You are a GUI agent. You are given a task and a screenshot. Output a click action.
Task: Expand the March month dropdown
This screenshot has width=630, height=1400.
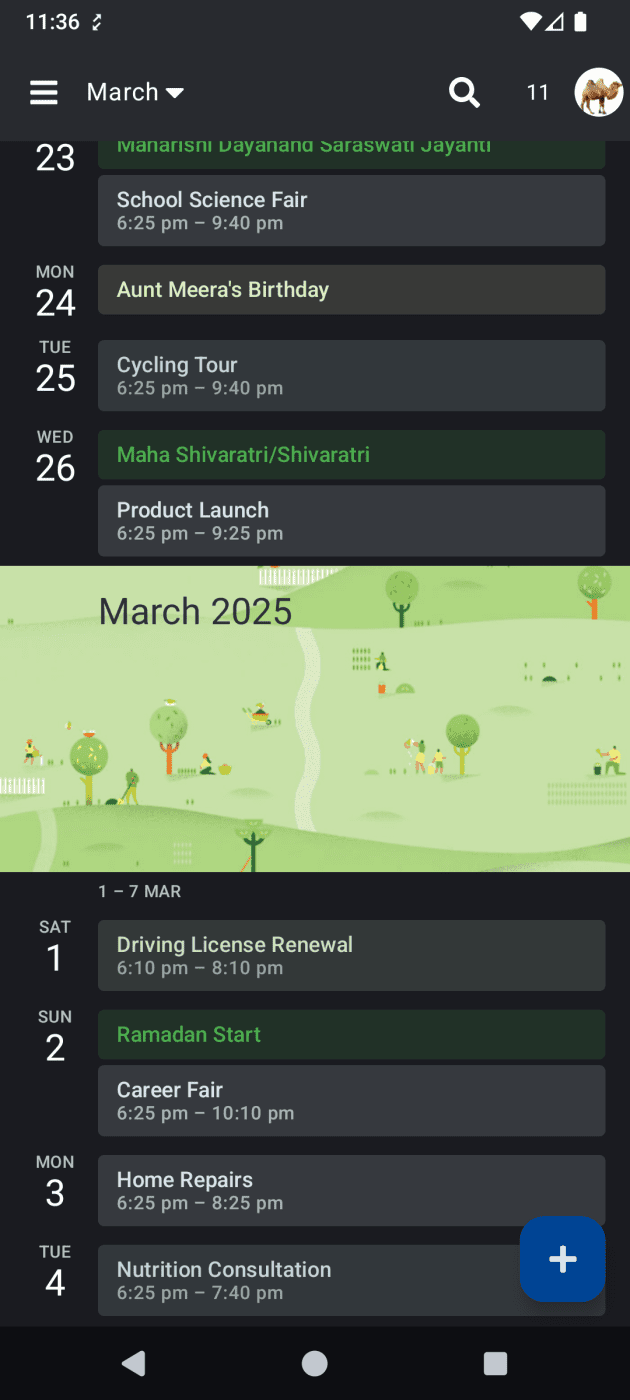tap(135, 93)
